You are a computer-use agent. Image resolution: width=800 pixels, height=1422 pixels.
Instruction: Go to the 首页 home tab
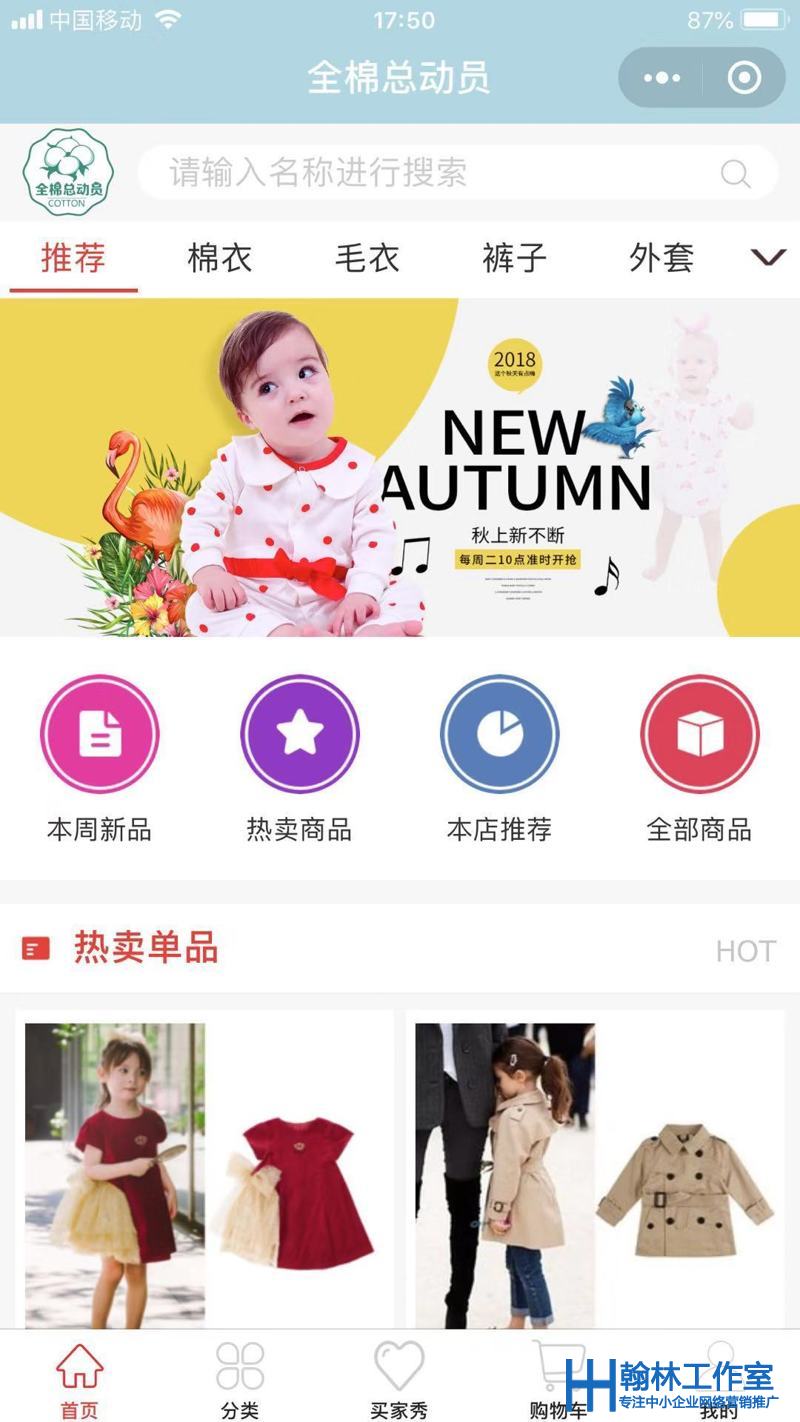(79, 1380)
